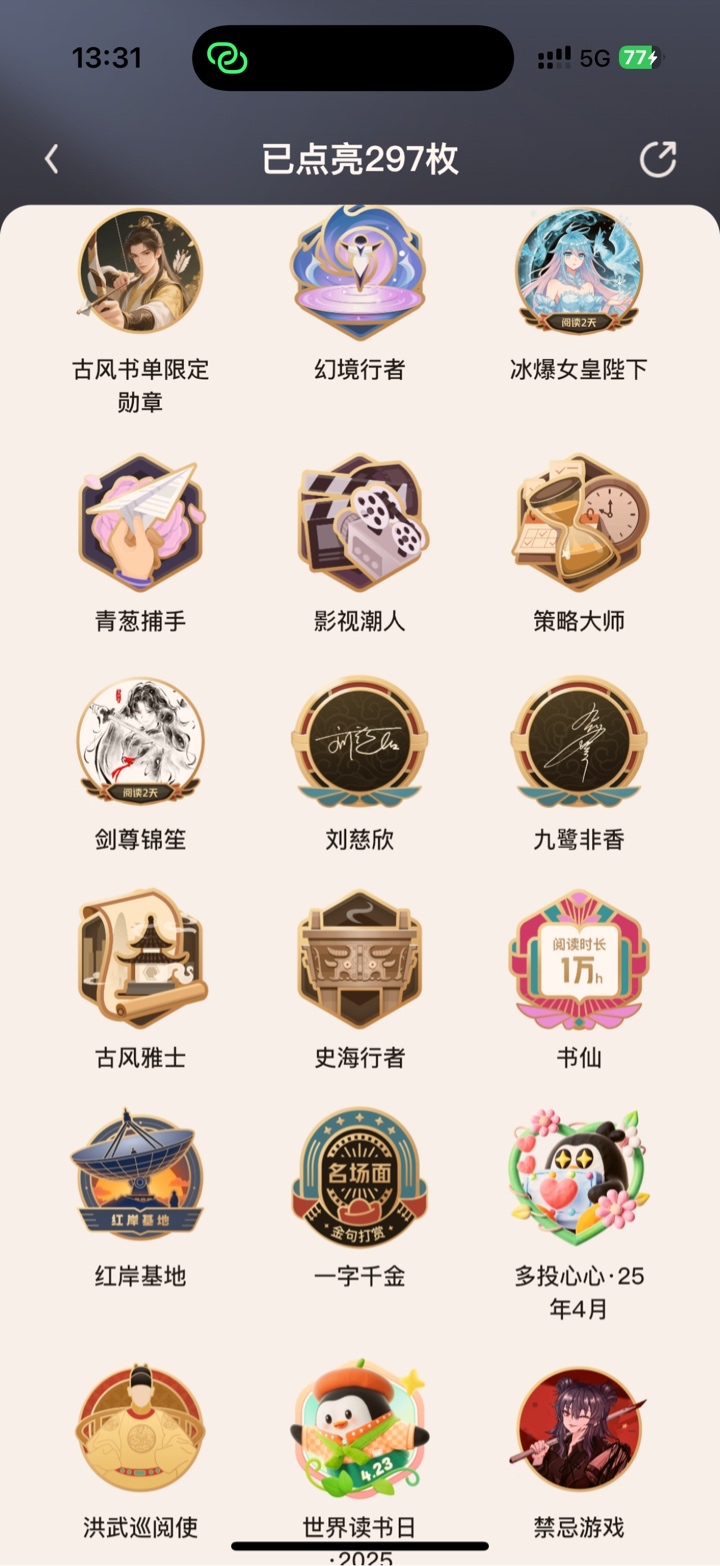Go back using the top-left arrow
720x1566 pixels.
(x=51, y=159)
